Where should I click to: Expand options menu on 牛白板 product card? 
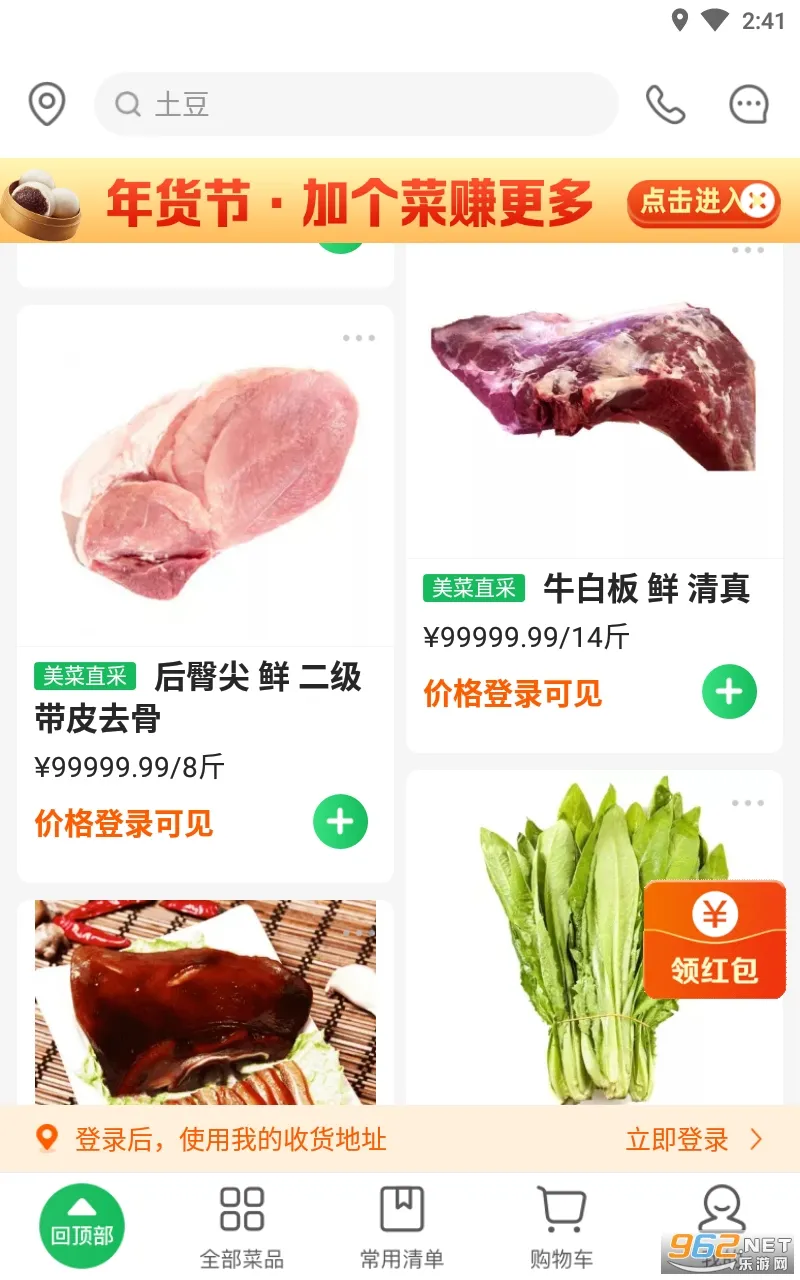pos(747,251)
